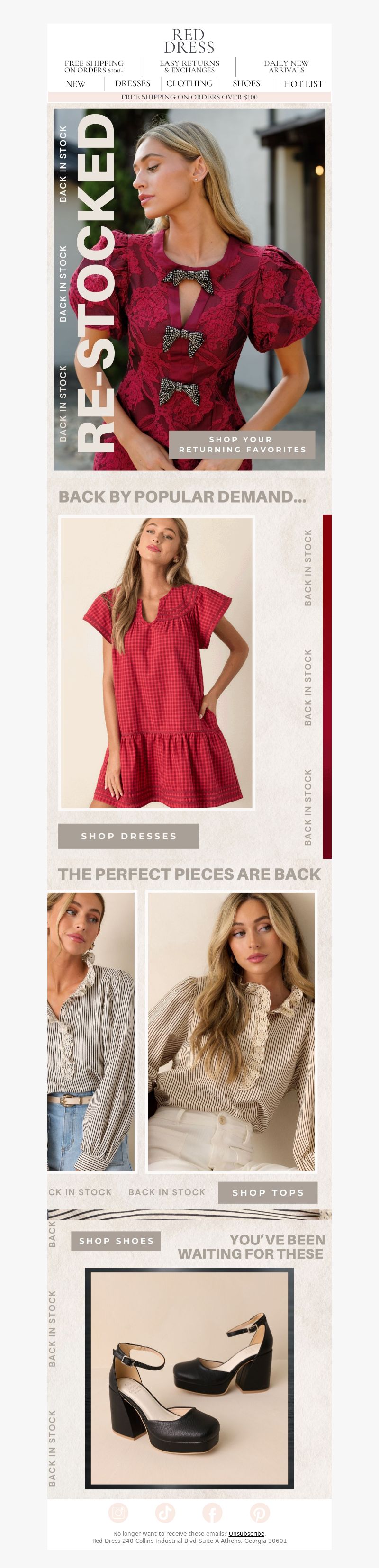This screenshot has width=379, height=1568.
Task: Tap the Unsubscribe link
Action: pyautogui.click(x=246, y=1534)
